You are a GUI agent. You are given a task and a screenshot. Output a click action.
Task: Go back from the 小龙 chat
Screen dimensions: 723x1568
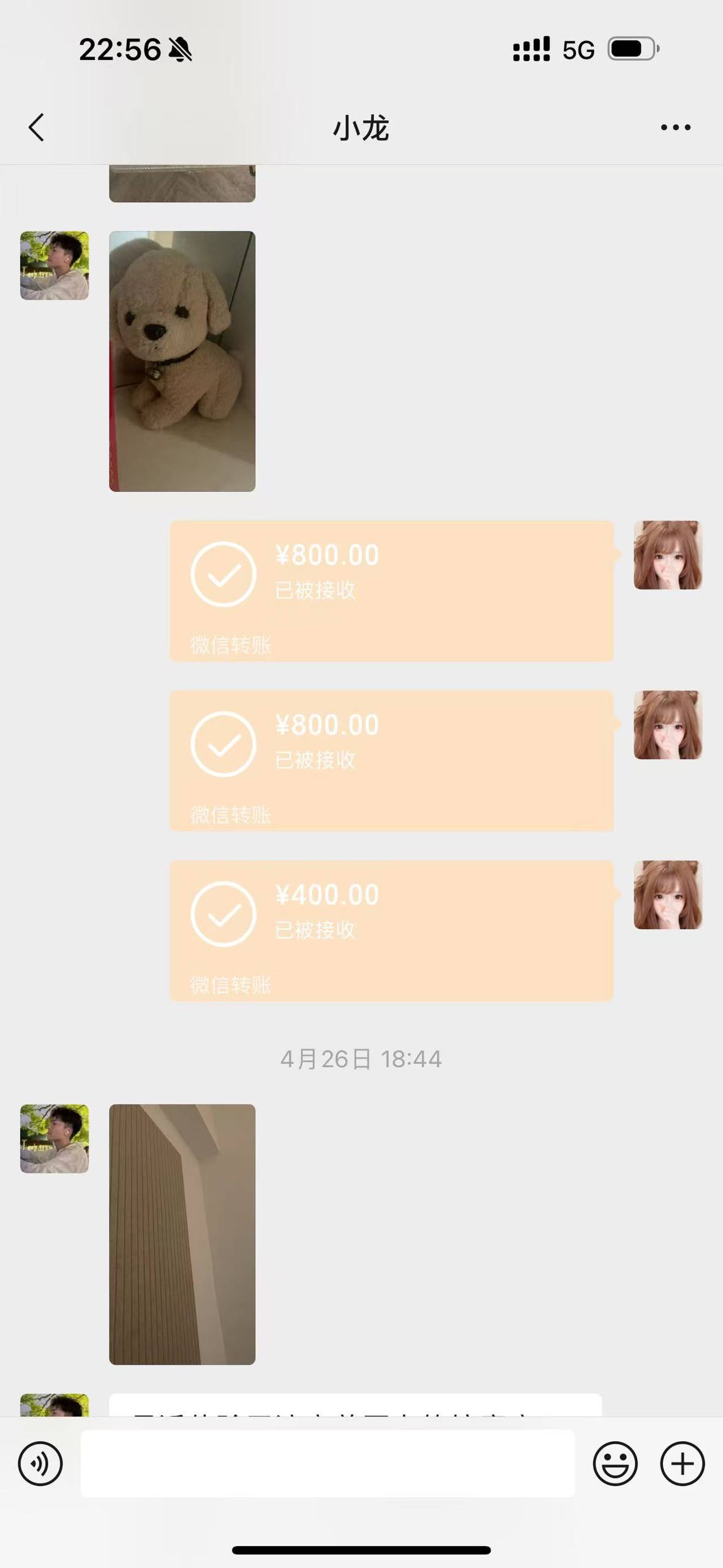tap(37, 127)
